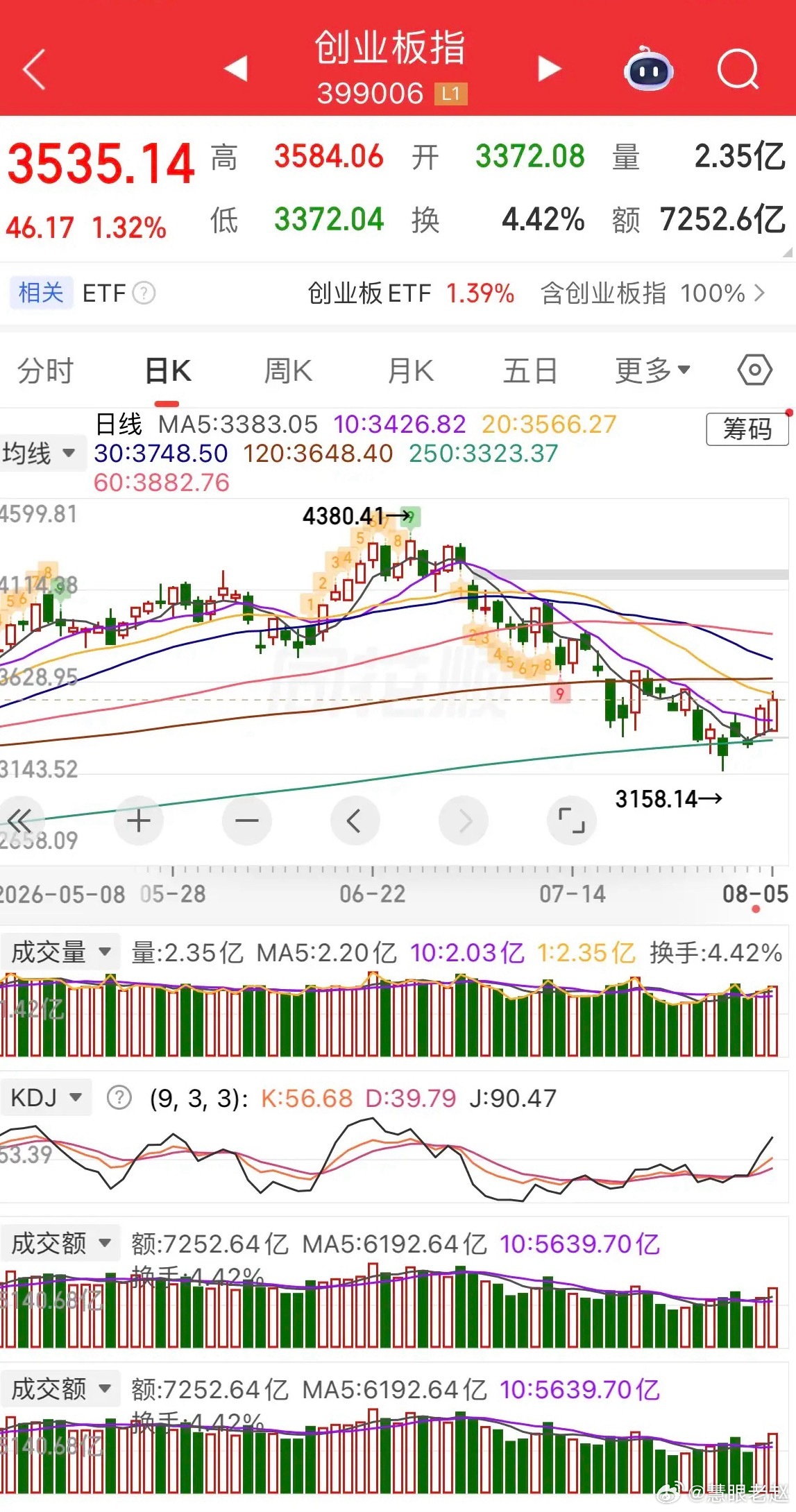Open chart settings hexagon icon
Image resolution: width=796 pixels, height=1512 pixels.
point(754,370)
